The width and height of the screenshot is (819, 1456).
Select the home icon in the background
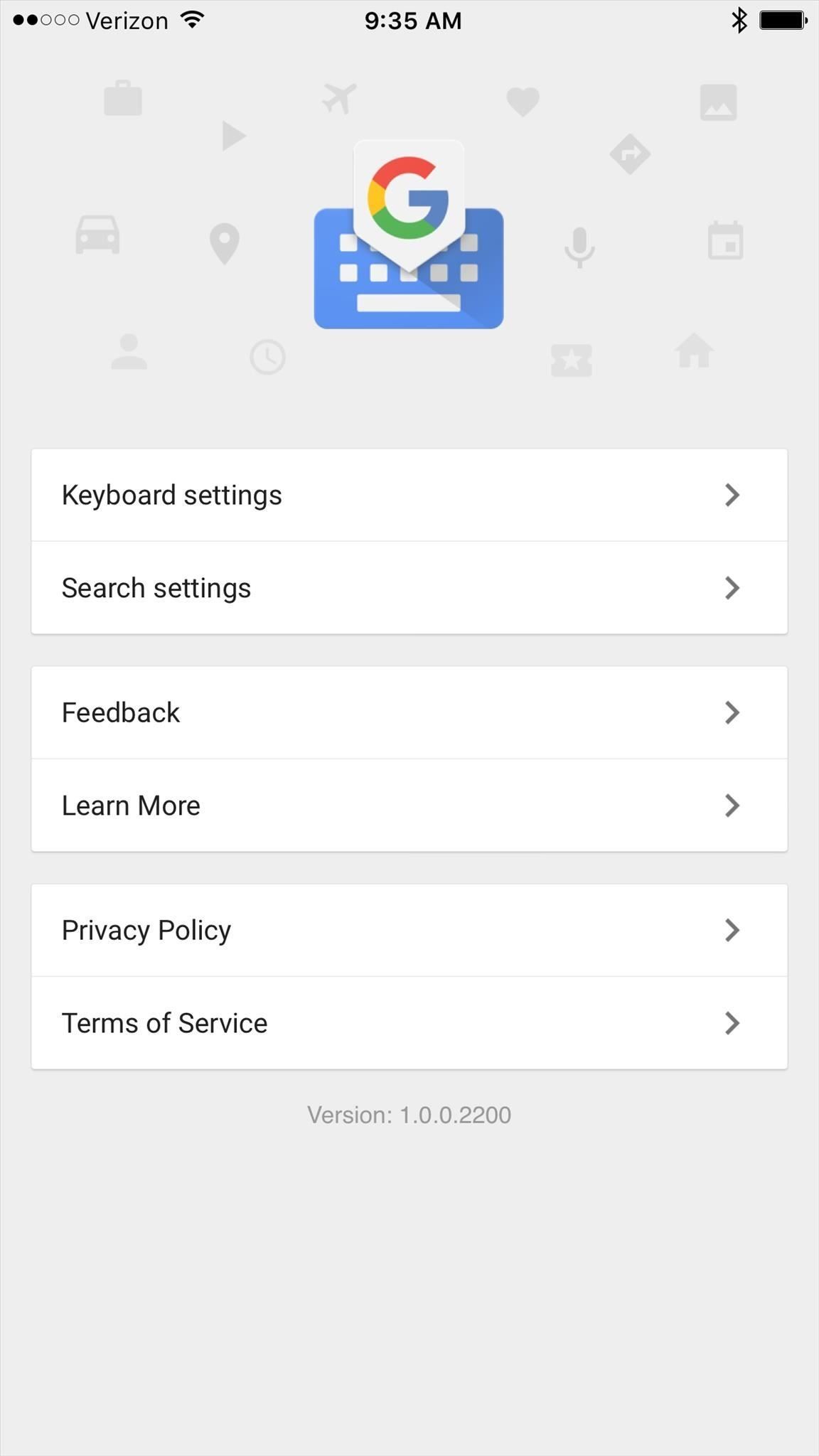[693, 351]
